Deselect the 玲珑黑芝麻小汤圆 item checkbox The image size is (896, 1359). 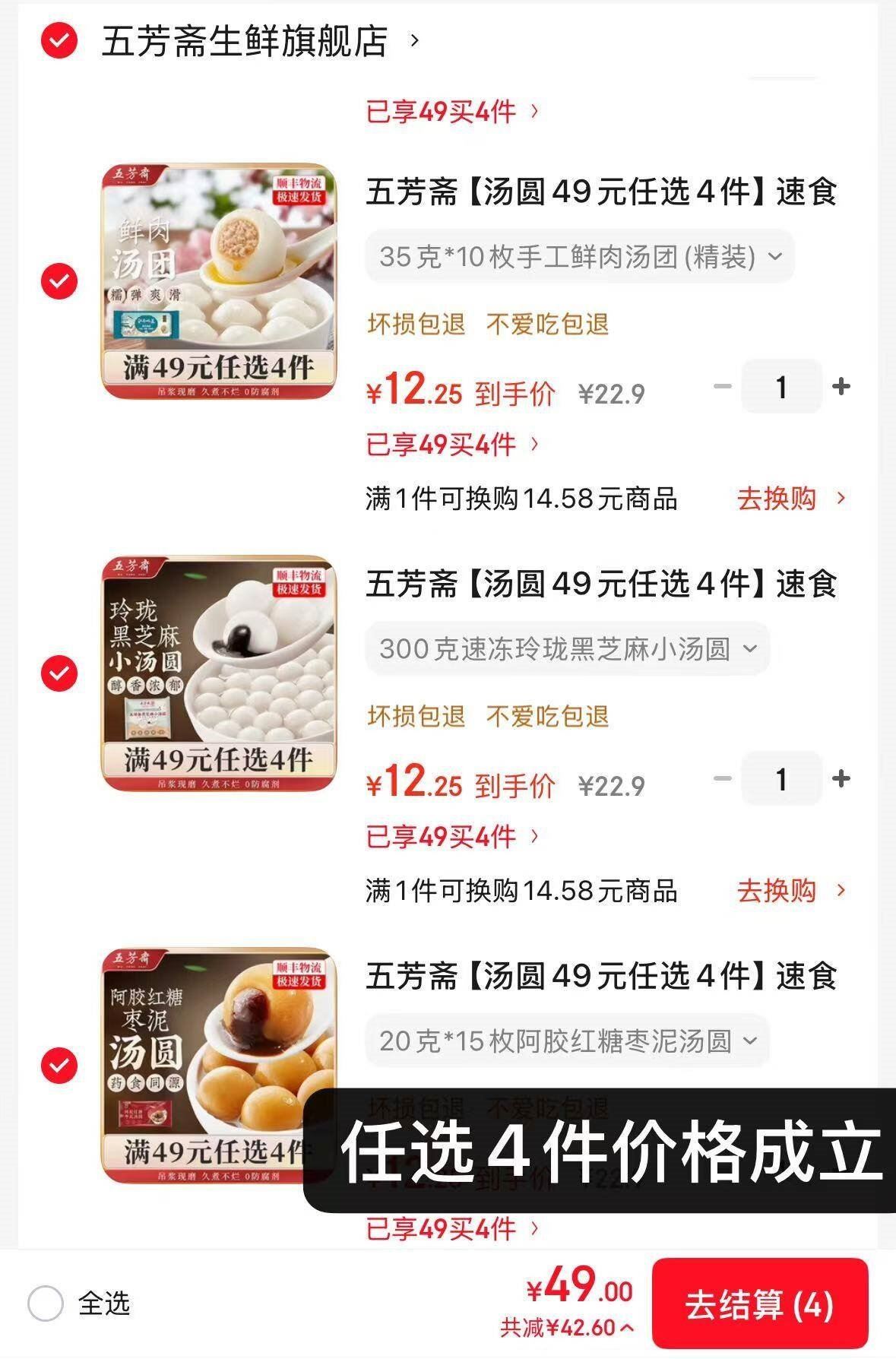click(59, 673)
